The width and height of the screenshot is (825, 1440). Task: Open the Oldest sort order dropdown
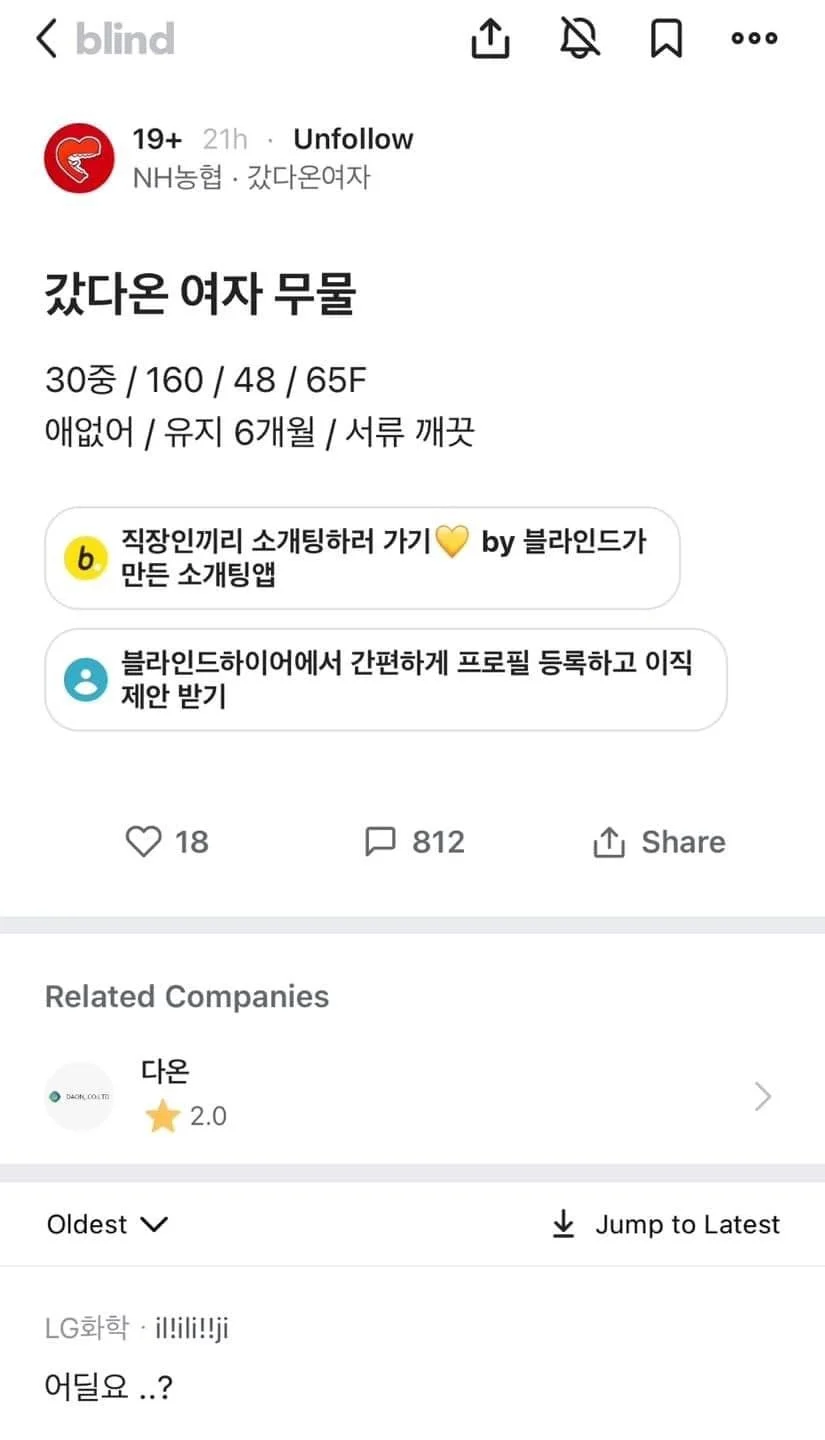click(x=107, y=1223)
